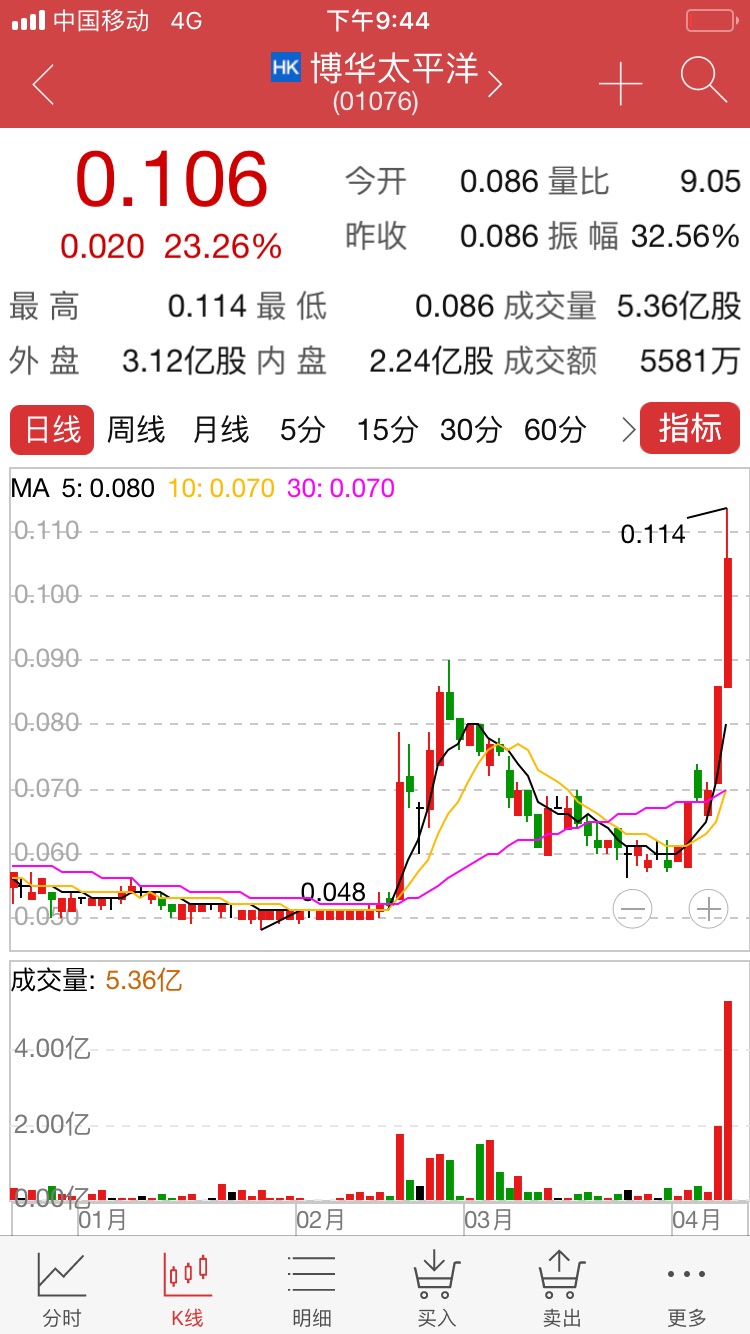Zoom out the K-line chart
Viewport: 750px width, 1334px height.
[633, 909]
